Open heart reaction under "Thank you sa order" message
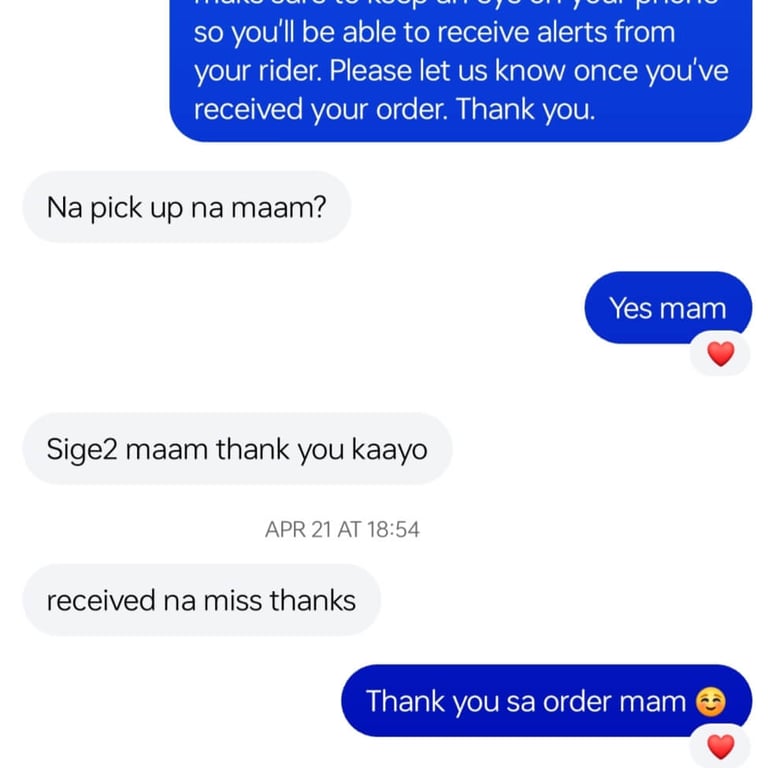This screenshot has width=768, height=768. coord(720,746)
